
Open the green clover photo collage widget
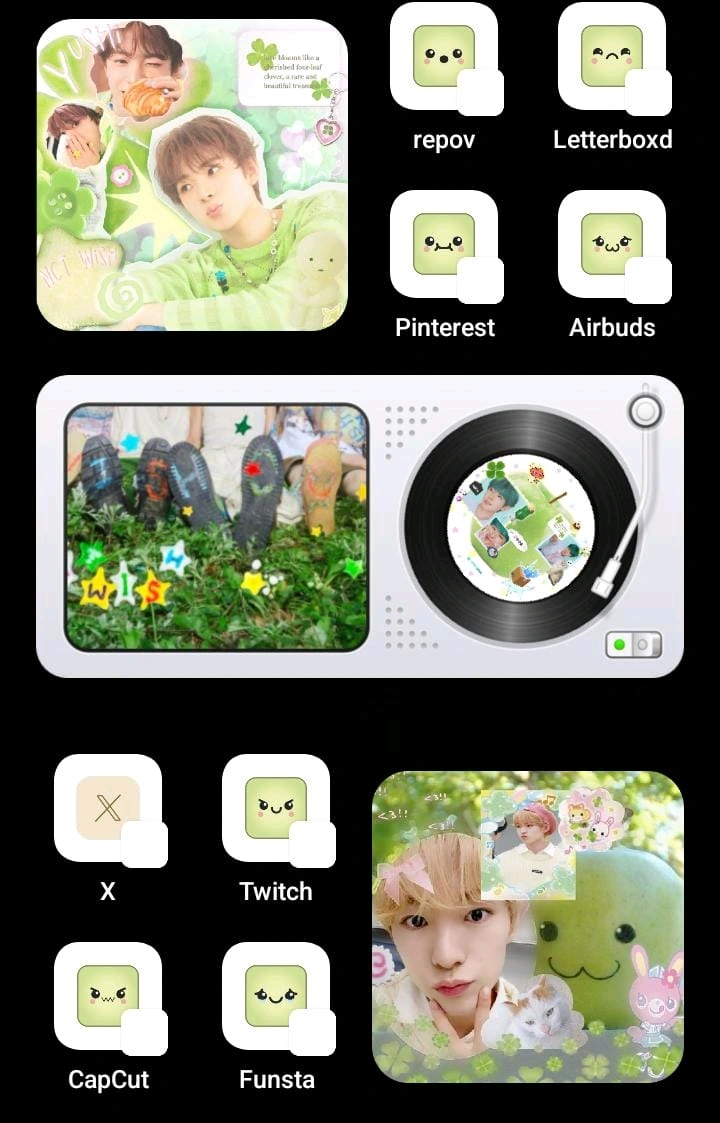click(x=192, y=175)
